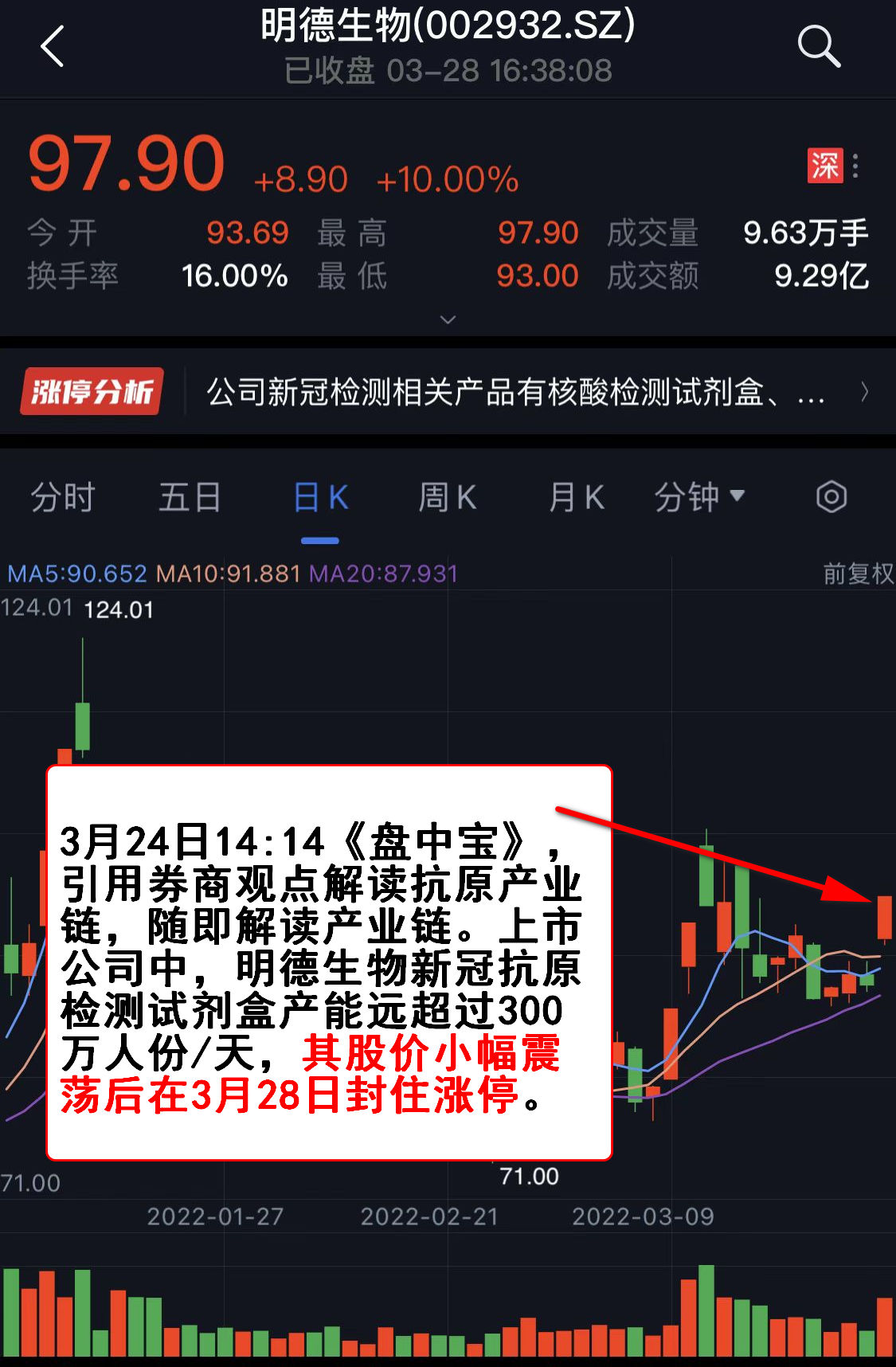Open the stock search
This screenshot has height=1367, width=896.
pos(819,46)
